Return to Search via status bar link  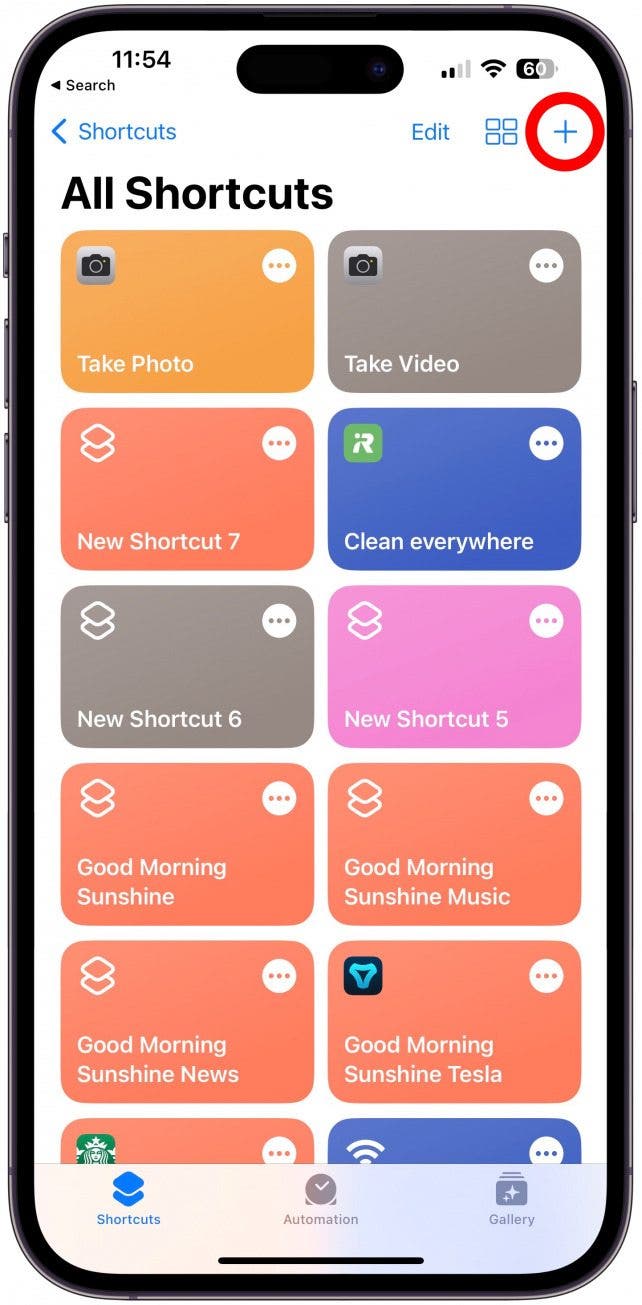[83, 86]
